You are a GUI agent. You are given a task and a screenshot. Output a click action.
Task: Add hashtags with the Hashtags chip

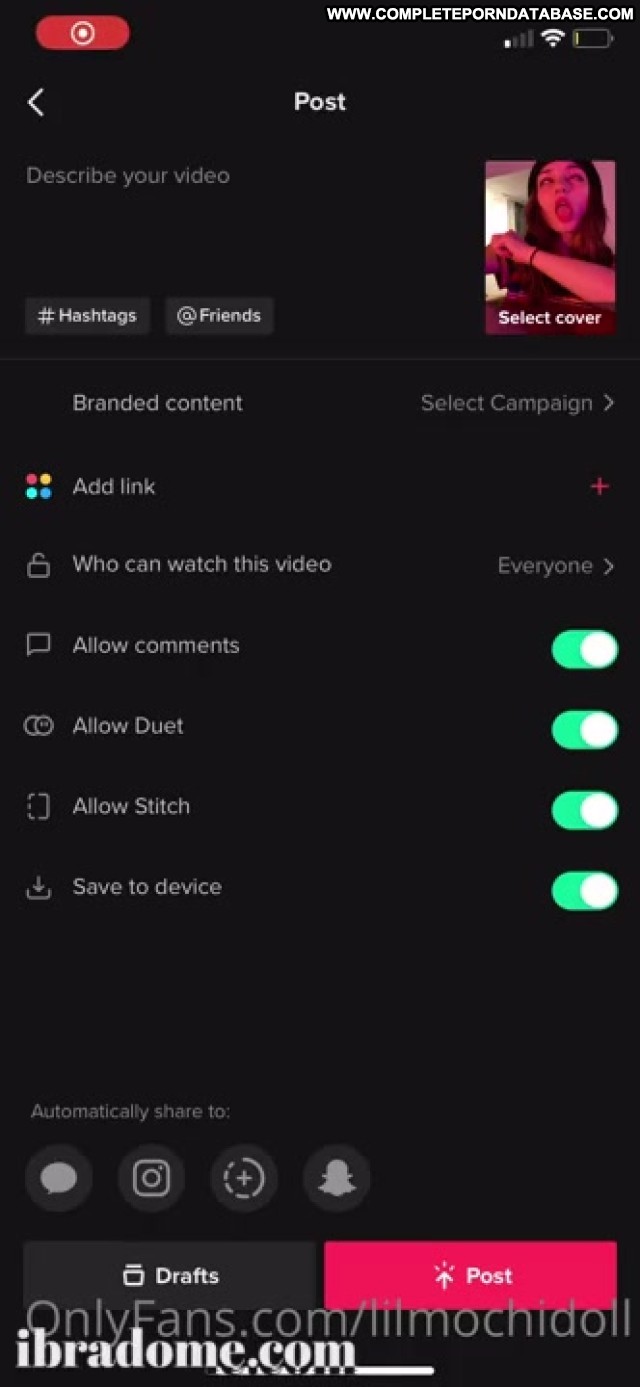click(87, 316)
